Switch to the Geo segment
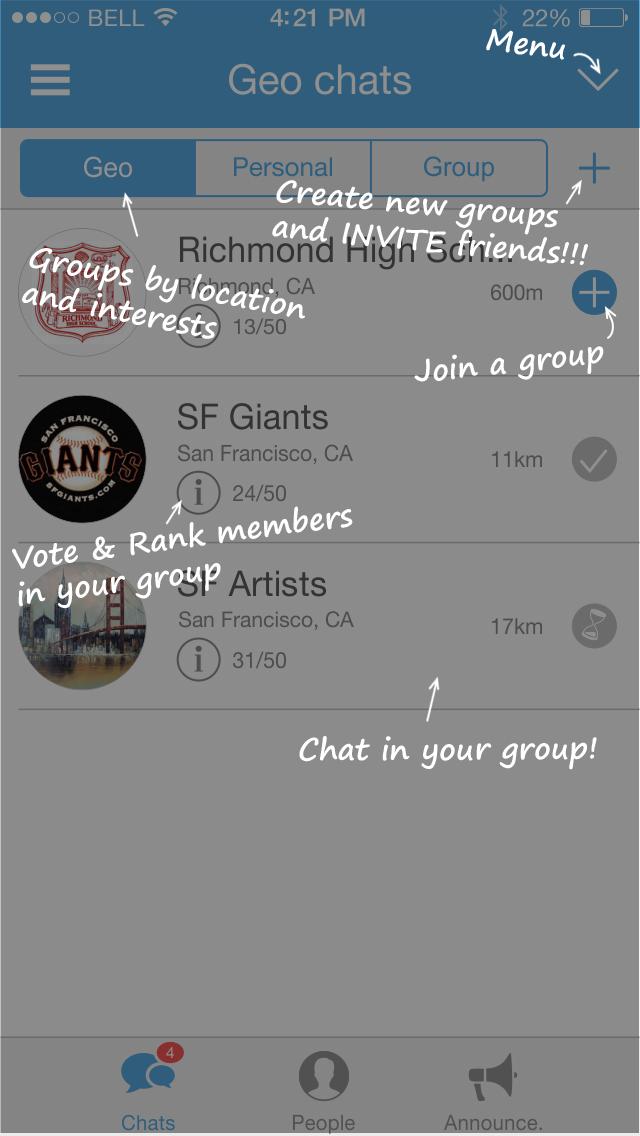Viewport: 640px width, 1136px height. pos(108,168)
